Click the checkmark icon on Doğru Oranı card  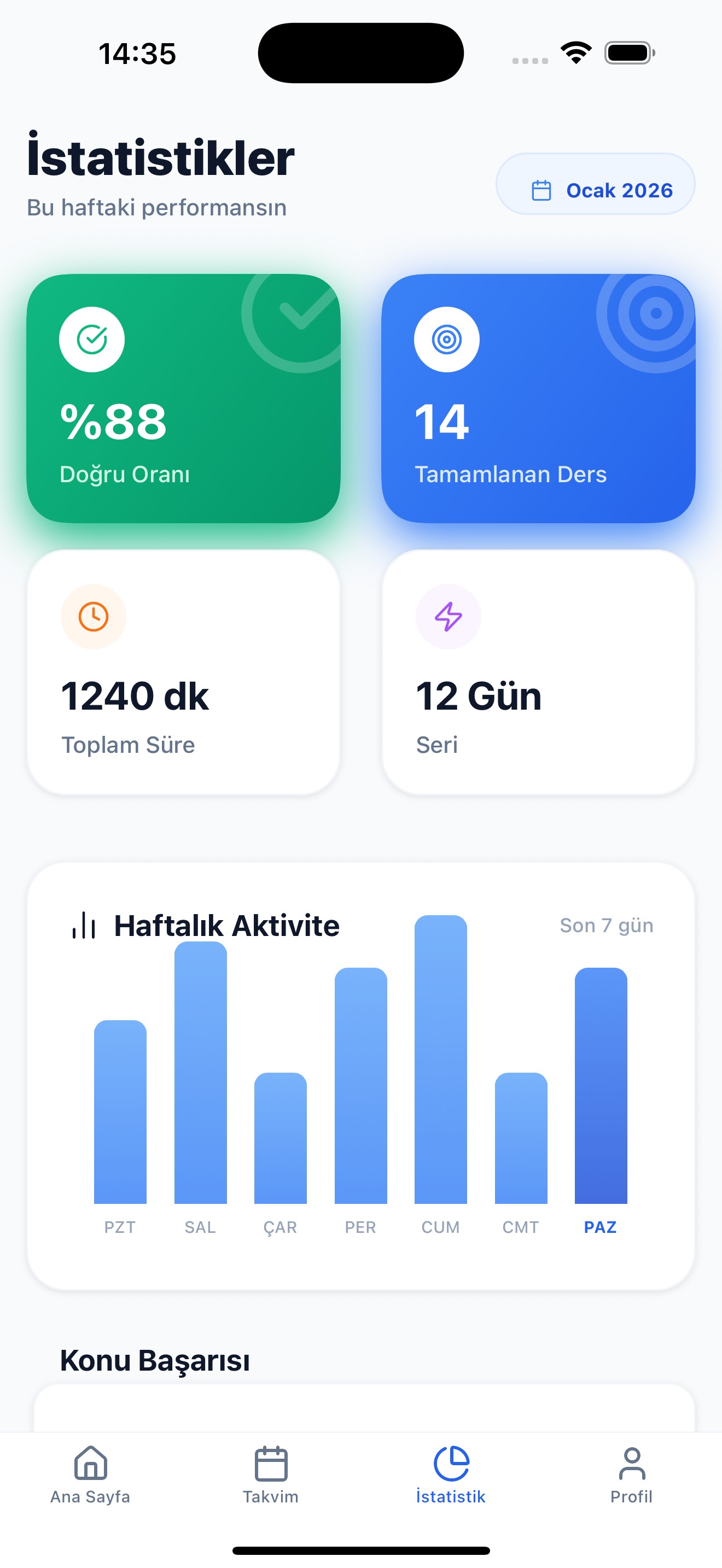pyautogui.click(x=91, y=339)
